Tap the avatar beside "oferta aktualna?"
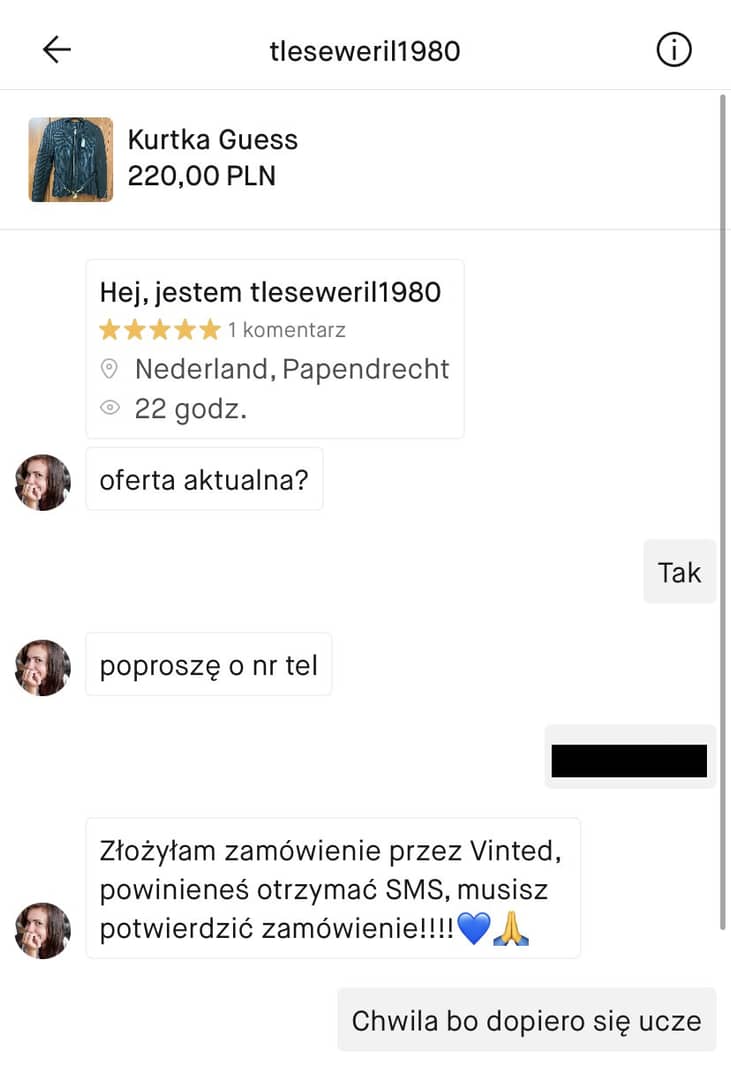The width and height of the screenshot is (731, 1080). tap(43, 482)
